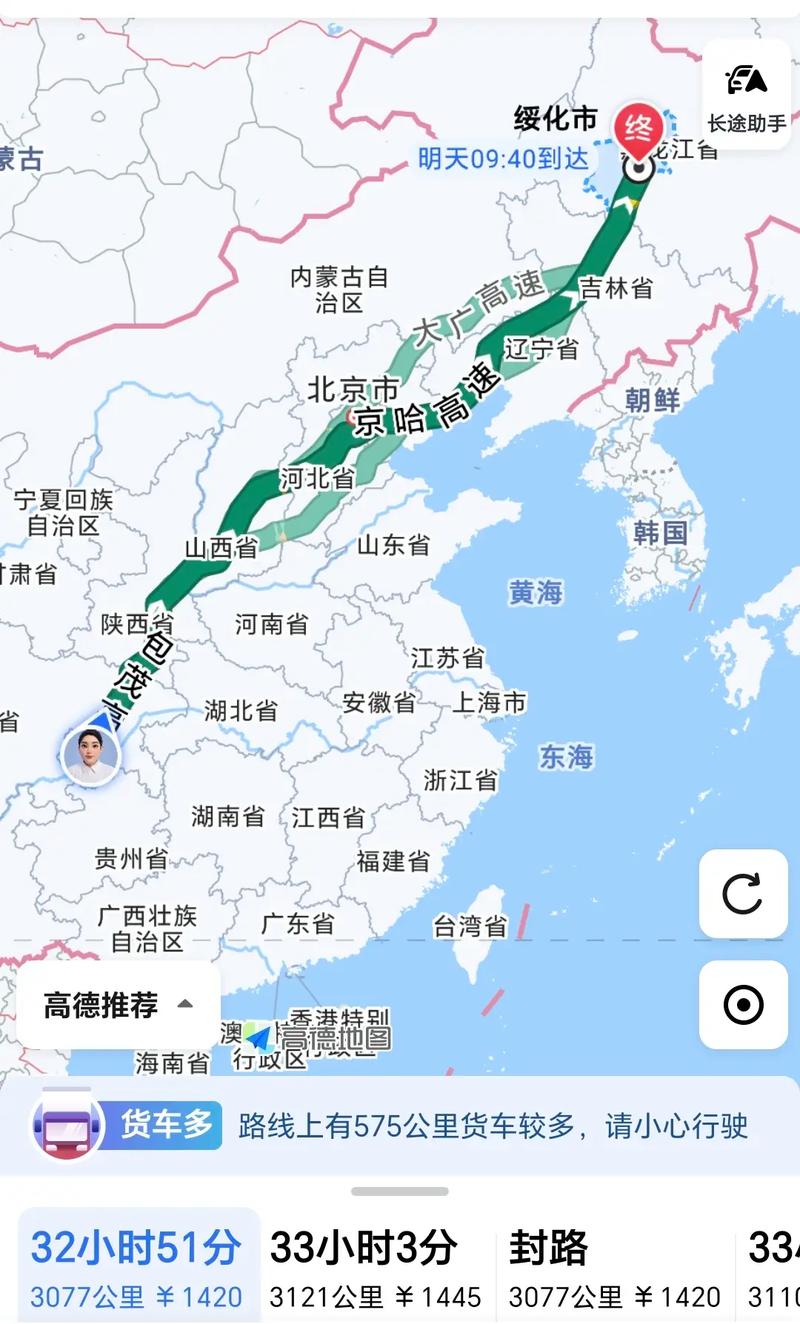Click the recenter location icon
Screen dimensions: 800x1324
[x=741, y=1006]
